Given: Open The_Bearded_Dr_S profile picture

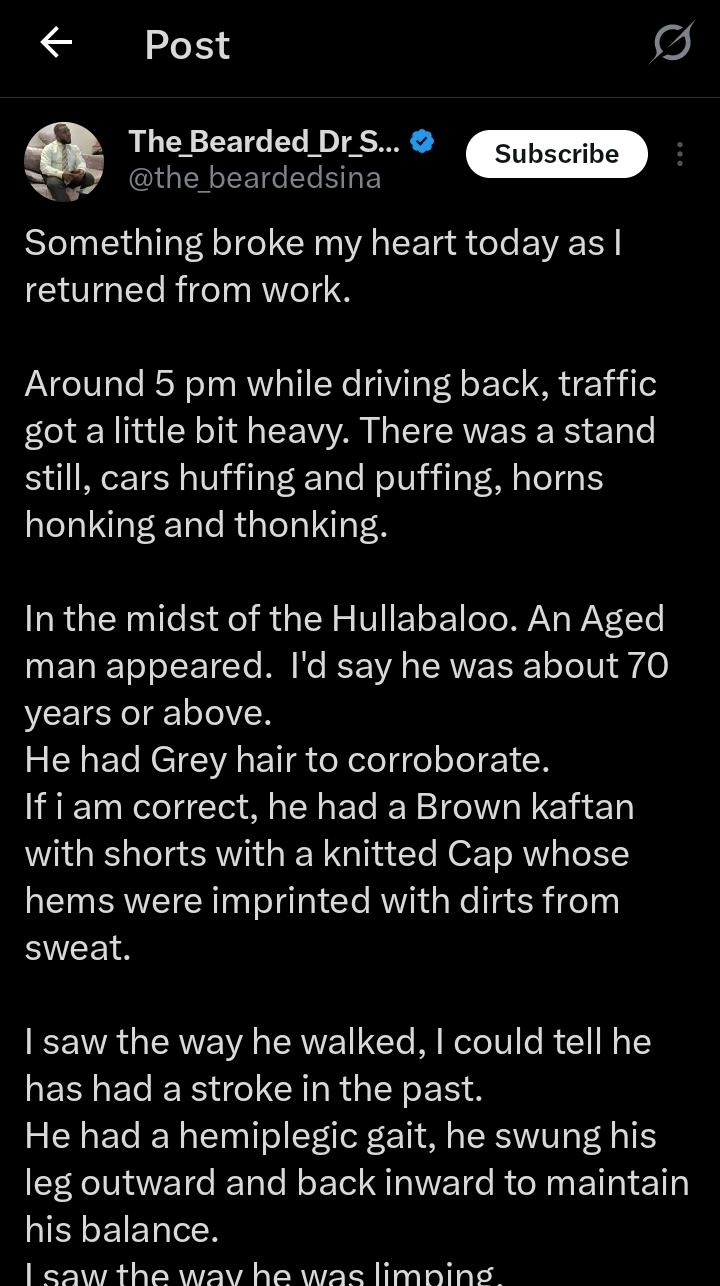Looking at the screenshot, I should pyautogui.click(x=64, y=162).
